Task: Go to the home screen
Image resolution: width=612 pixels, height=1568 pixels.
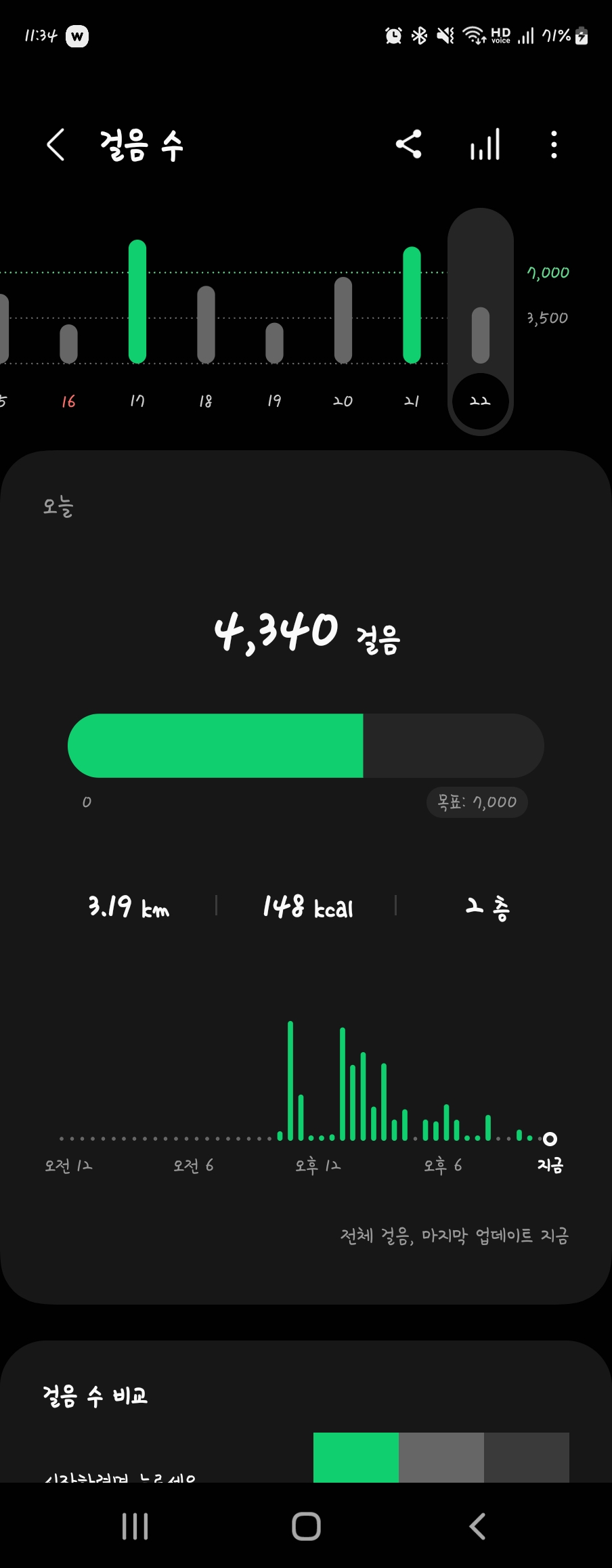Action: [x=306, y=1527]
